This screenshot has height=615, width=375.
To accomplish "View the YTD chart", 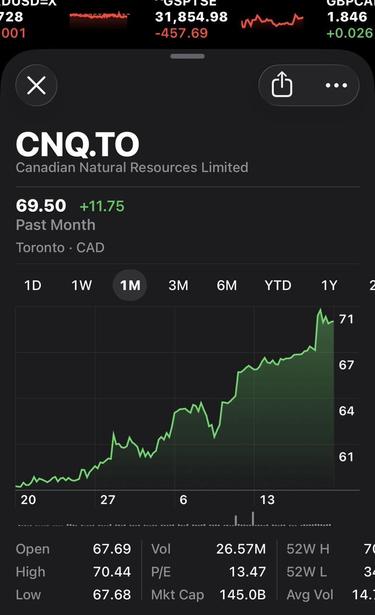I will tap(278, 285).
